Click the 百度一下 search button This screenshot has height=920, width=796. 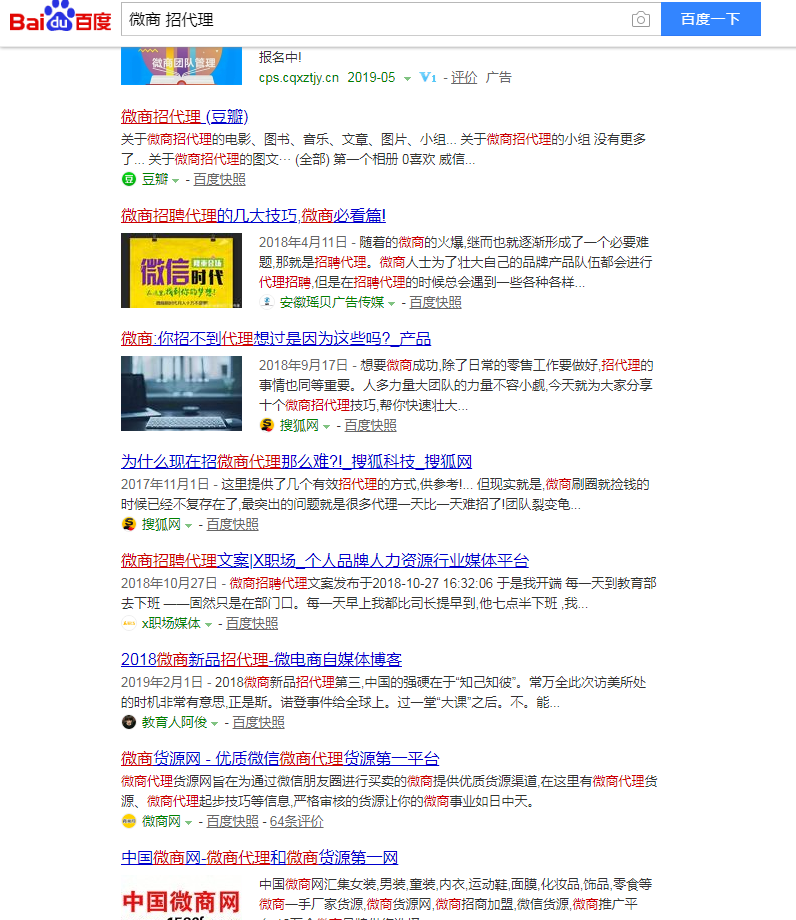(711, 19)
